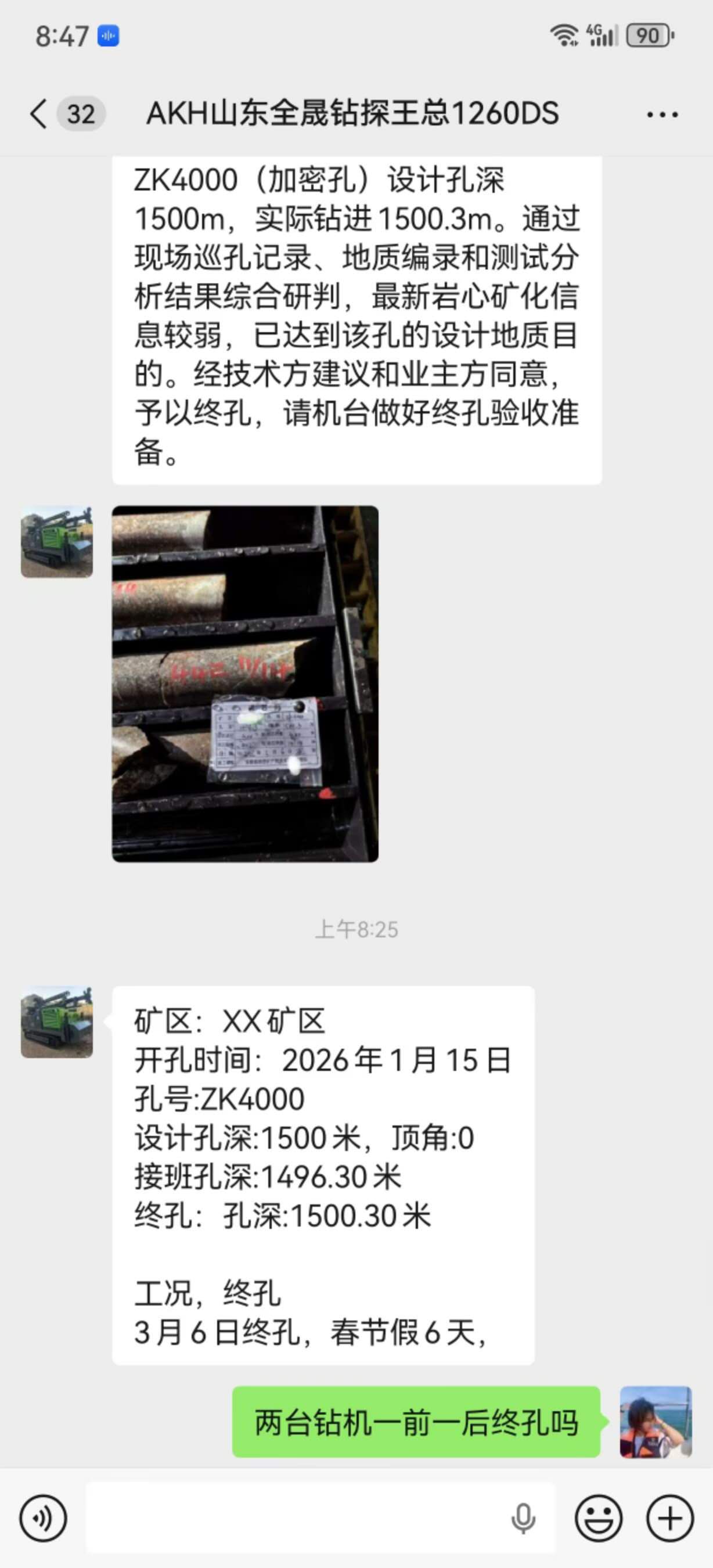Image resolution: width=713 pixels, height=1568 pixels.
Task: Open the drill core photo message
Action: [x=245, y=684]
